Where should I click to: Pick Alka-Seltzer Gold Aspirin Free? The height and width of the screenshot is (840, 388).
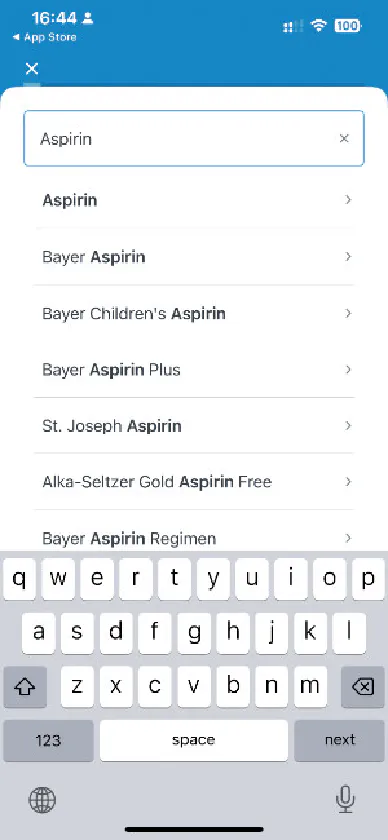point(194,482)
